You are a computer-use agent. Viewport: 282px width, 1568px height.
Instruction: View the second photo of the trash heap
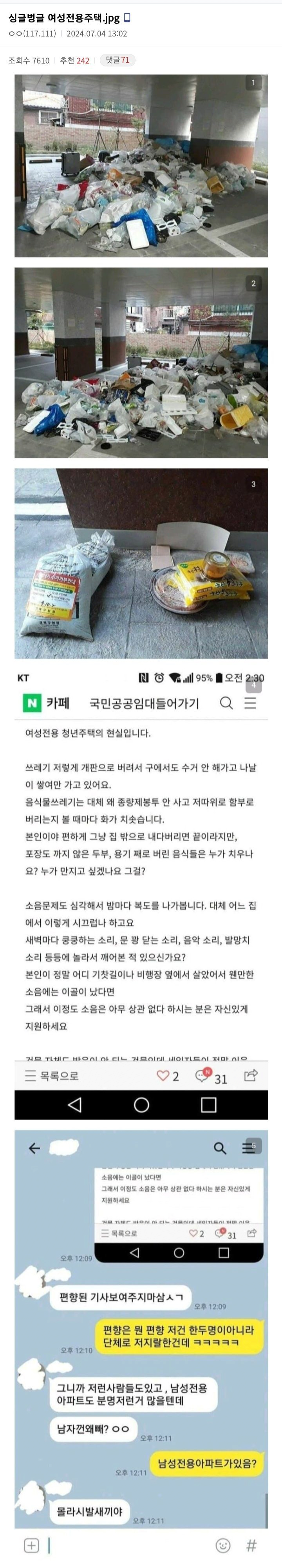click(141, 363)
